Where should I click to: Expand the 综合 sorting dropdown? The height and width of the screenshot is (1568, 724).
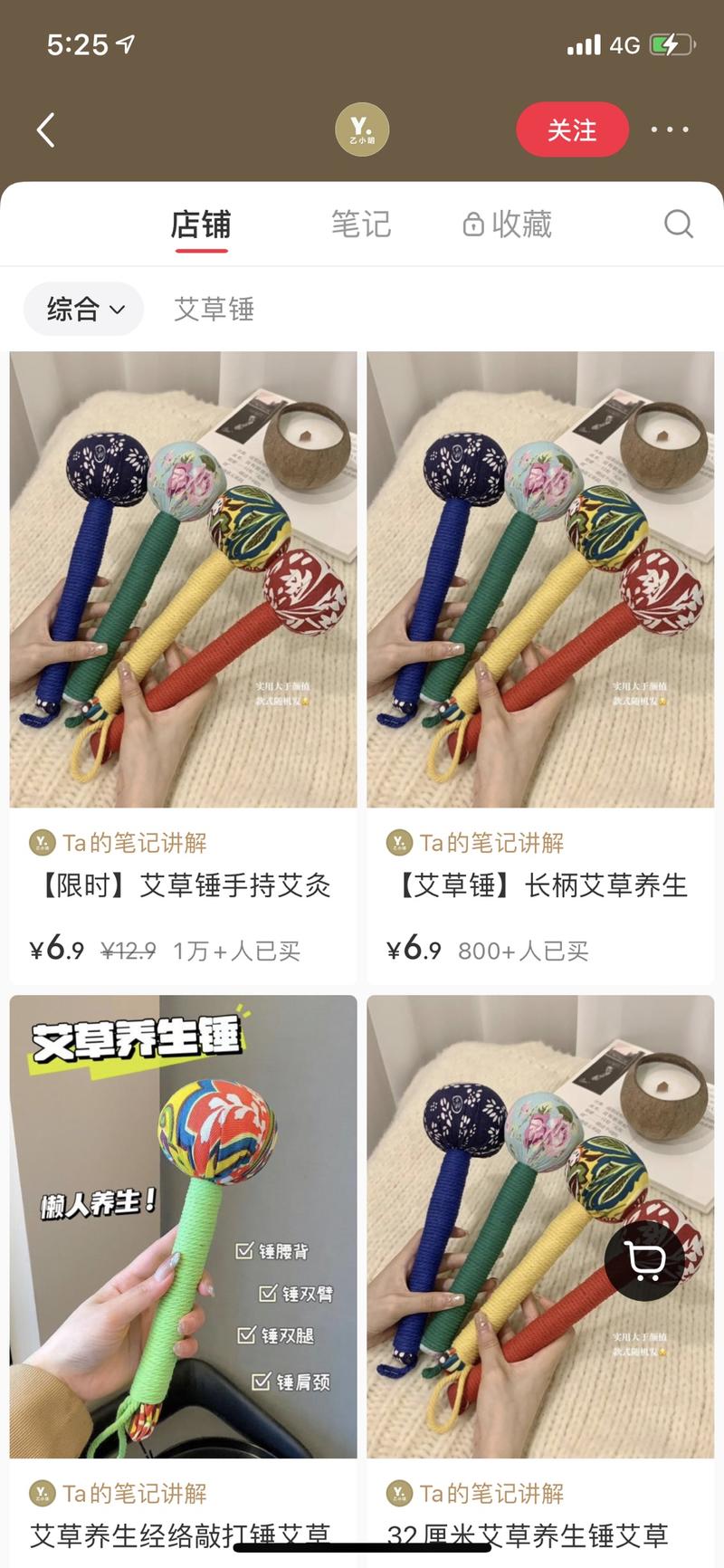84,310
